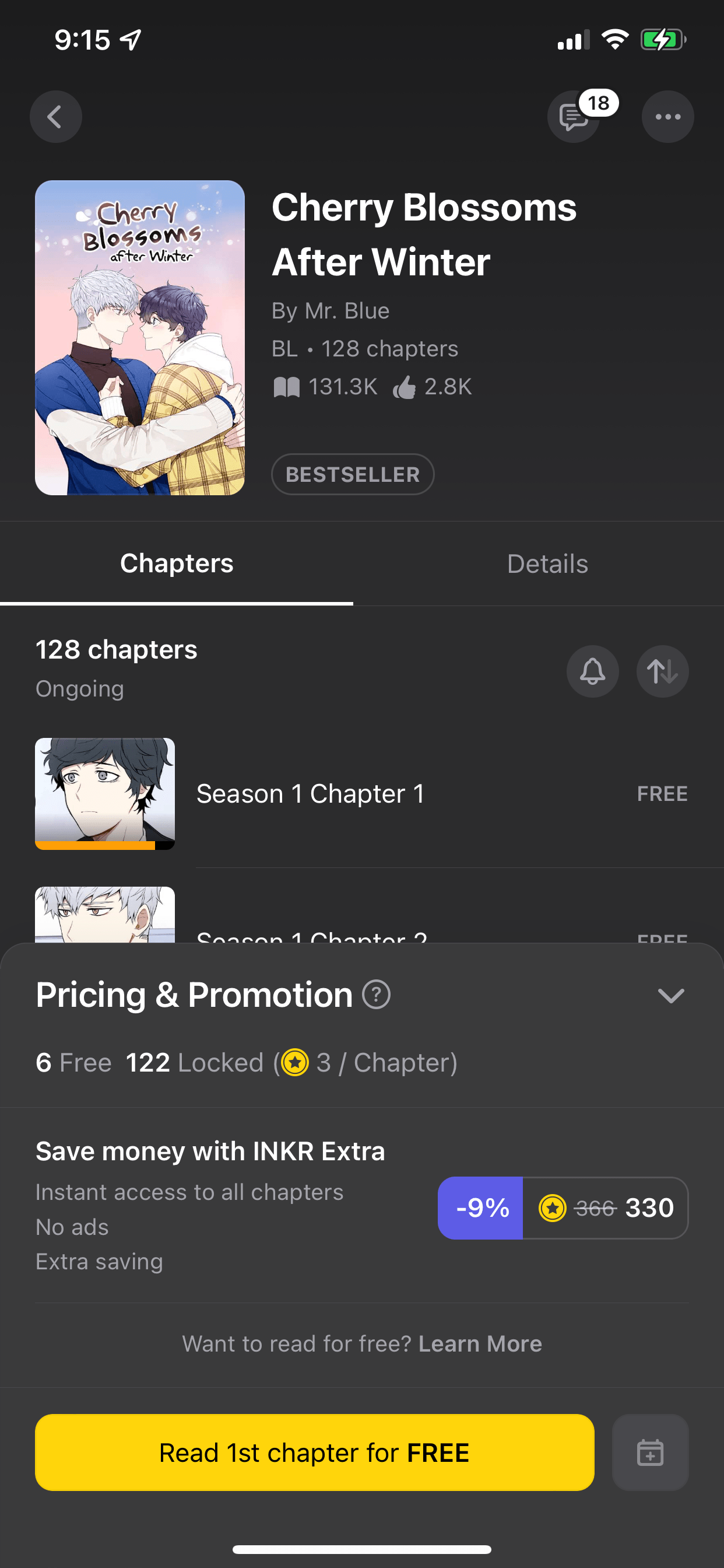Open the three-dot overflow menu

click(667, 117)
